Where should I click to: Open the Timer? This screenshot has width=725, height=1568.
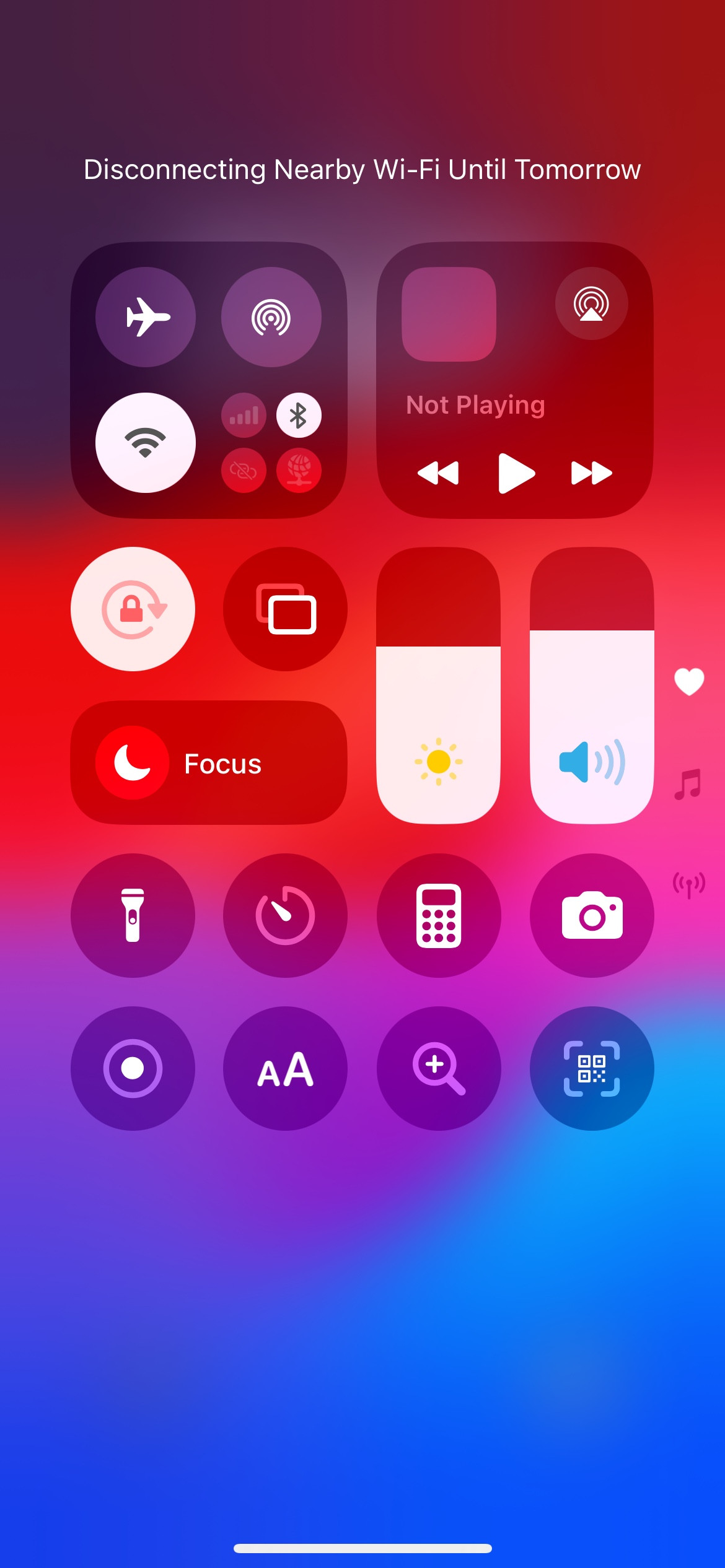tap(285, 915)
